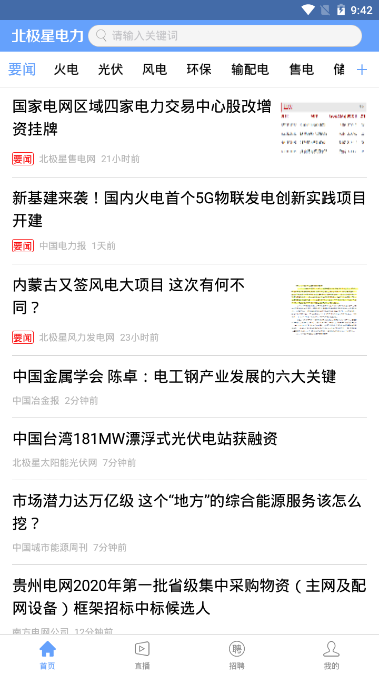Open the 环保 tab

199,69
